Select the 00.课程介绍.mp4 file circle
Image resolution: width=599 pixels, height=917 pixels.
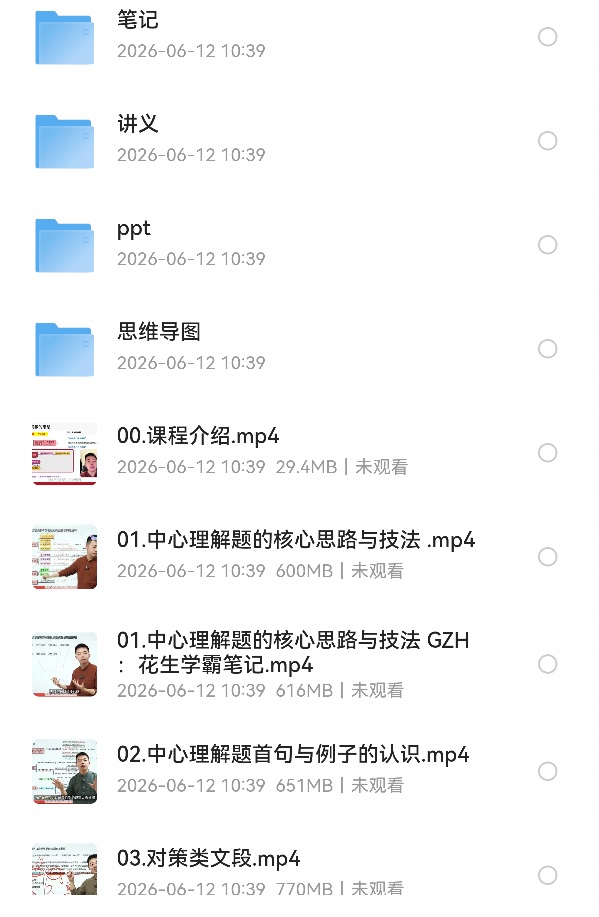point(548,453)
